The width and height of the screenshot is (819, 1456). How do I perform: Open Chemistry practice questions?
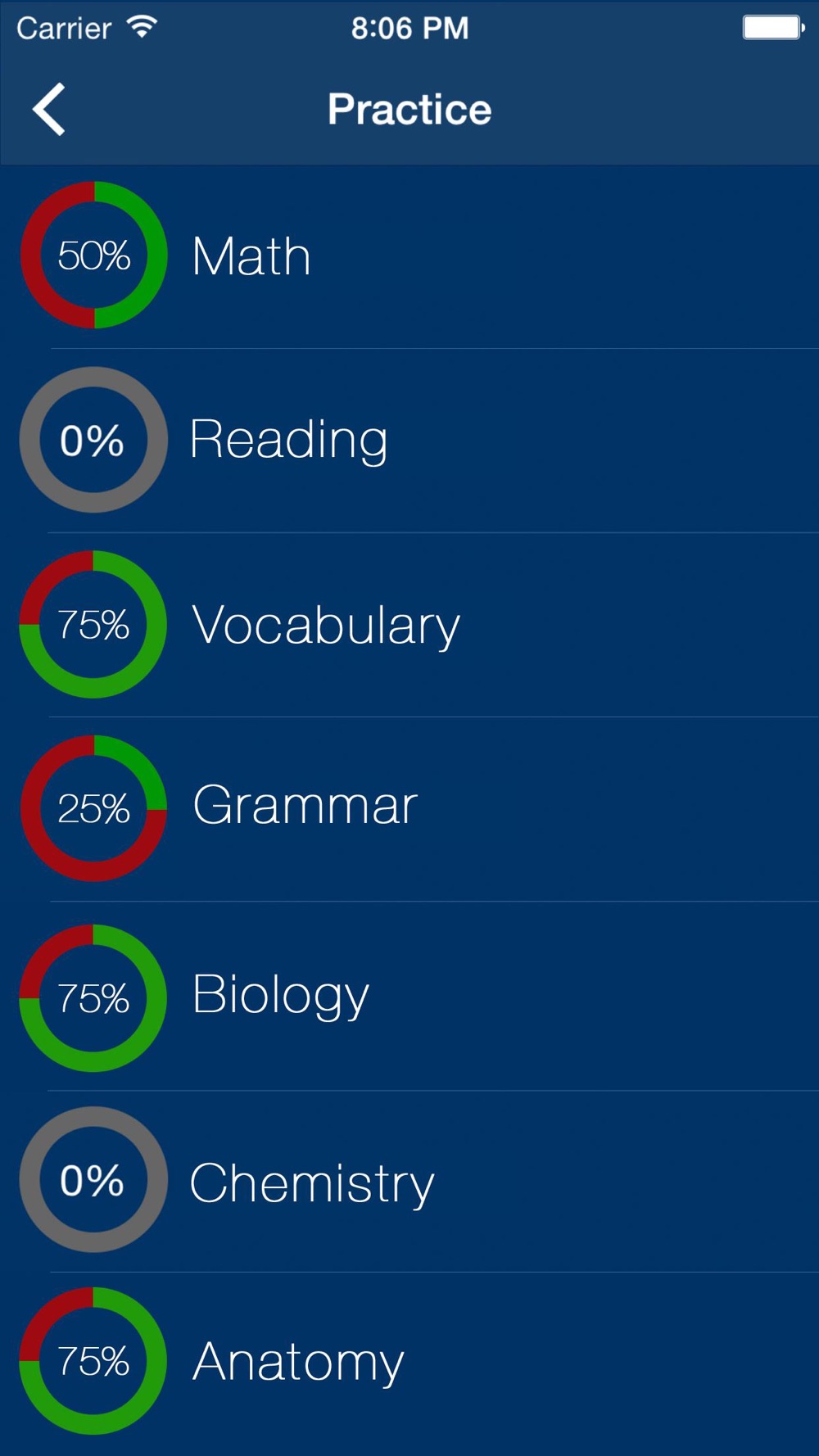(x=409, y=1181)
